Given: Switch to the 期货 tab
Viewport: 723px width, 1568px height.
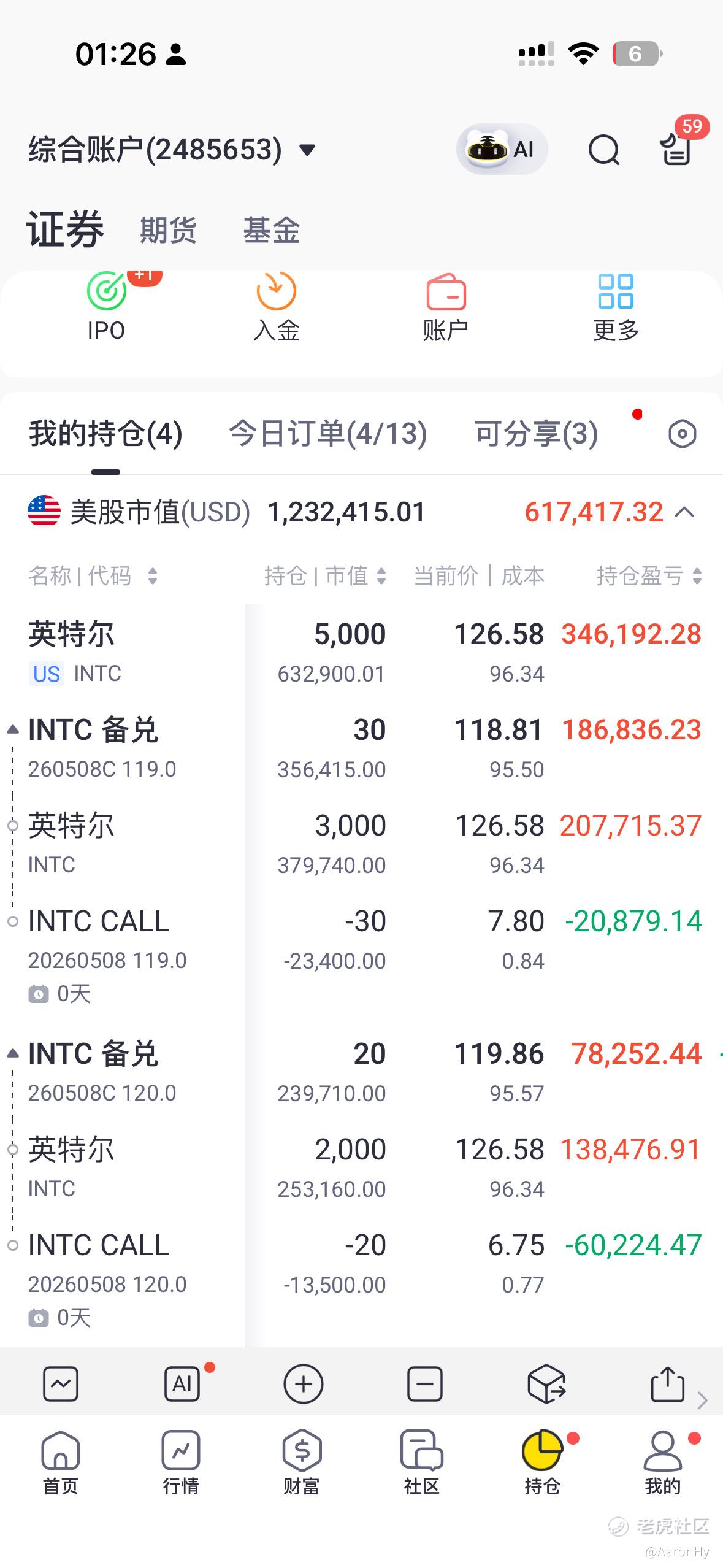Looking at the screenshot, I should click(x=168, y=231).
